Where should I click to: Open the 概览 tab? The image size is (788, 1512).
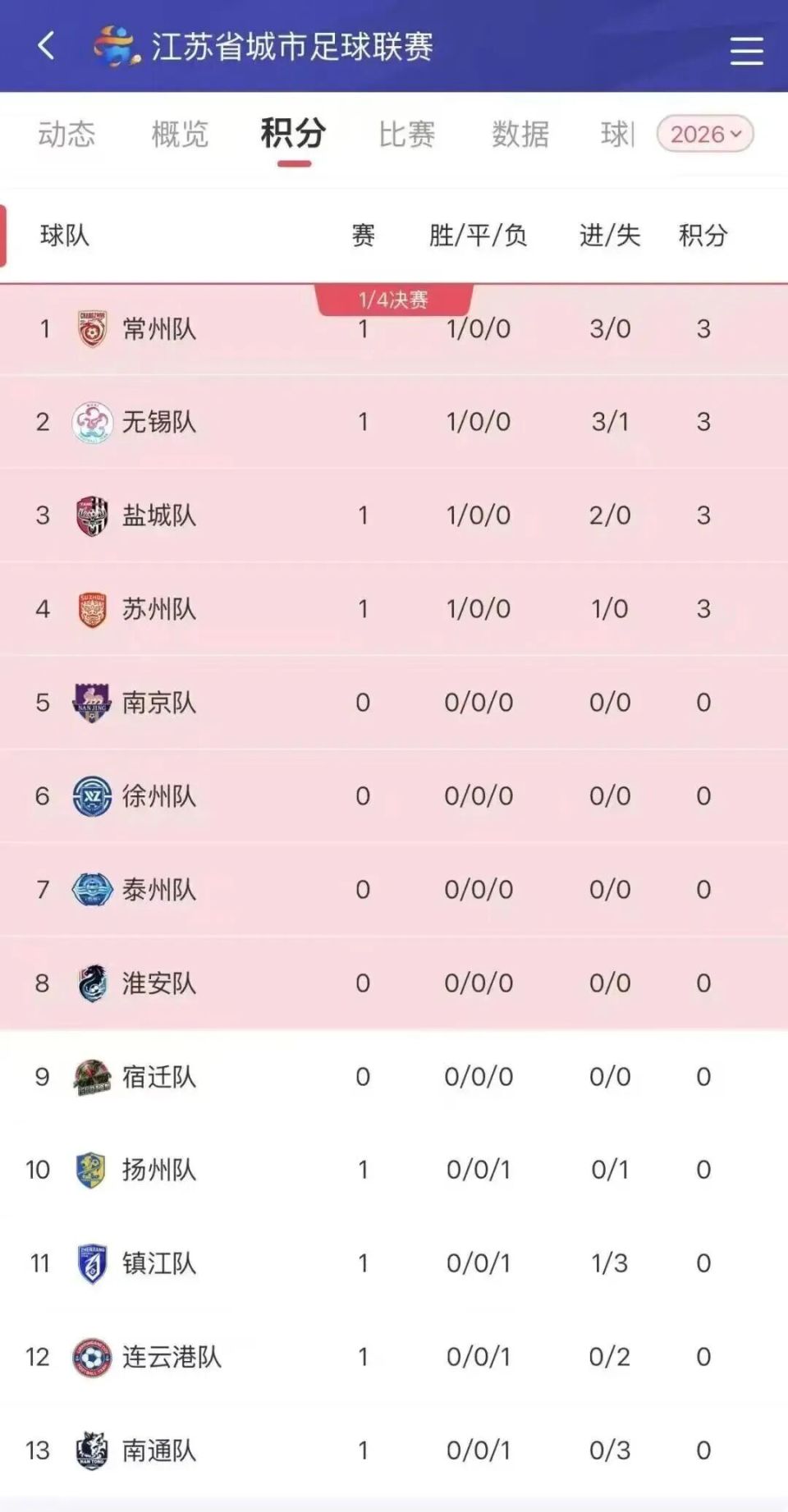[181, 135]
